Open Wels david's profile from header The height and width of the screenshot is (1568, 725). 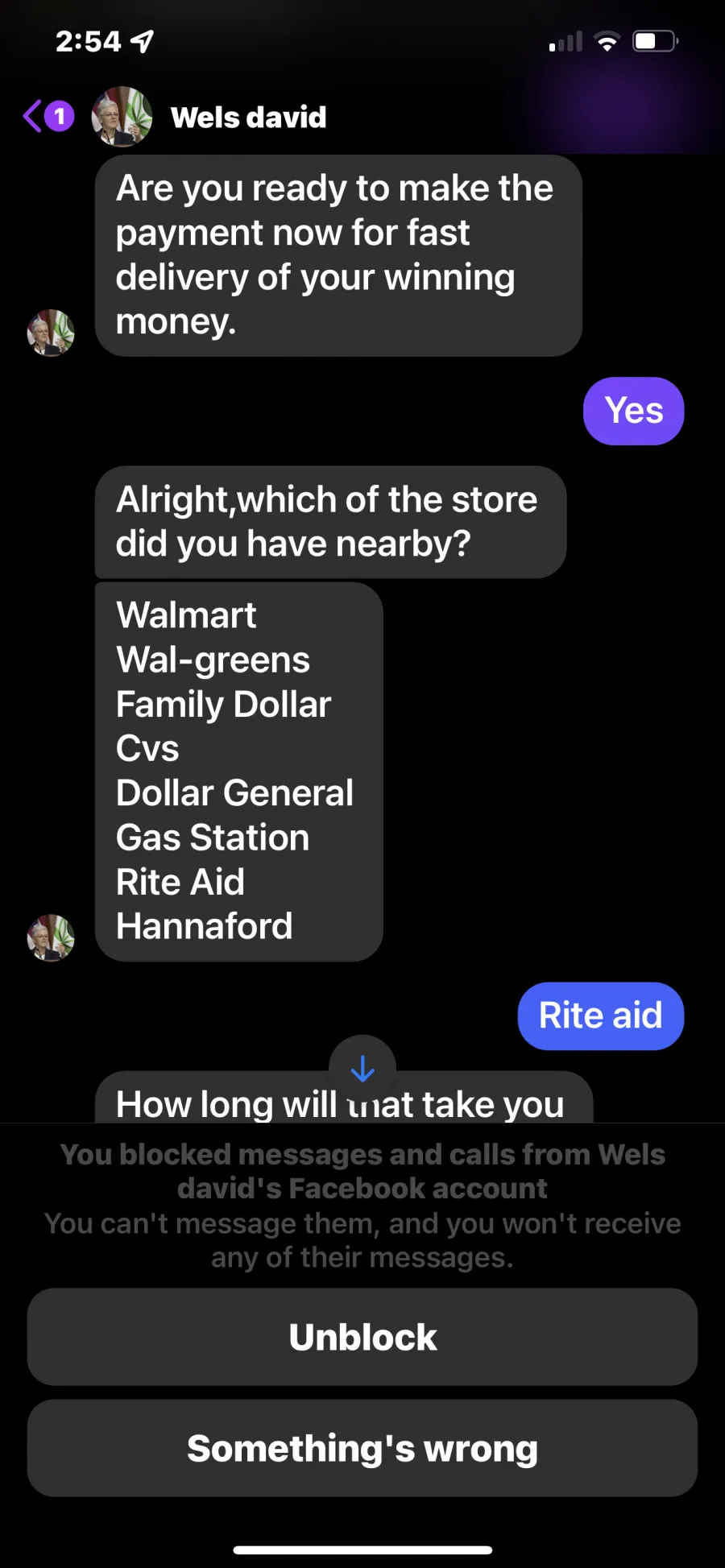tap(209, 118)
